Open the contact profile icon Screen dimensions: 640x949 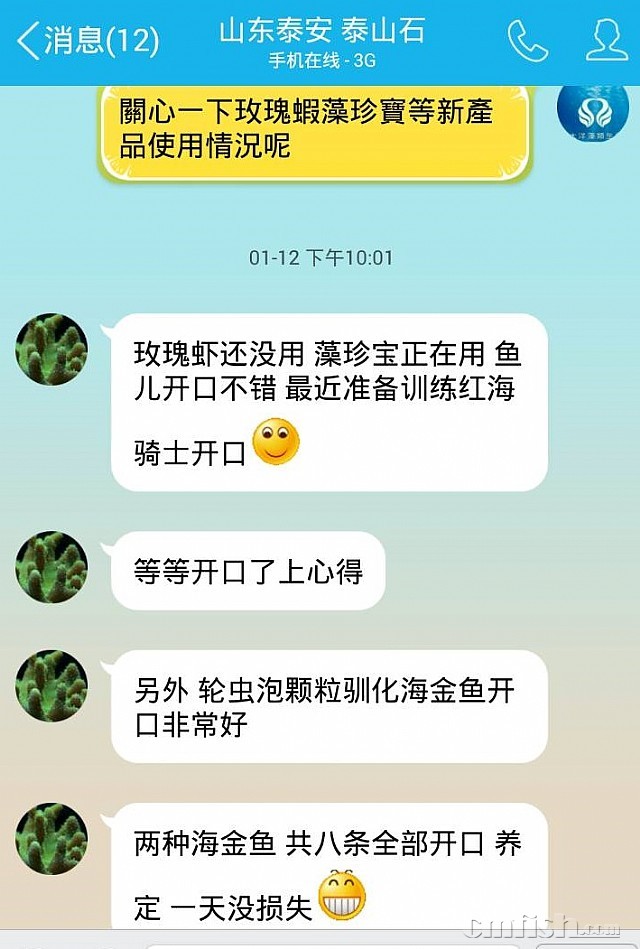pos(606,40)
